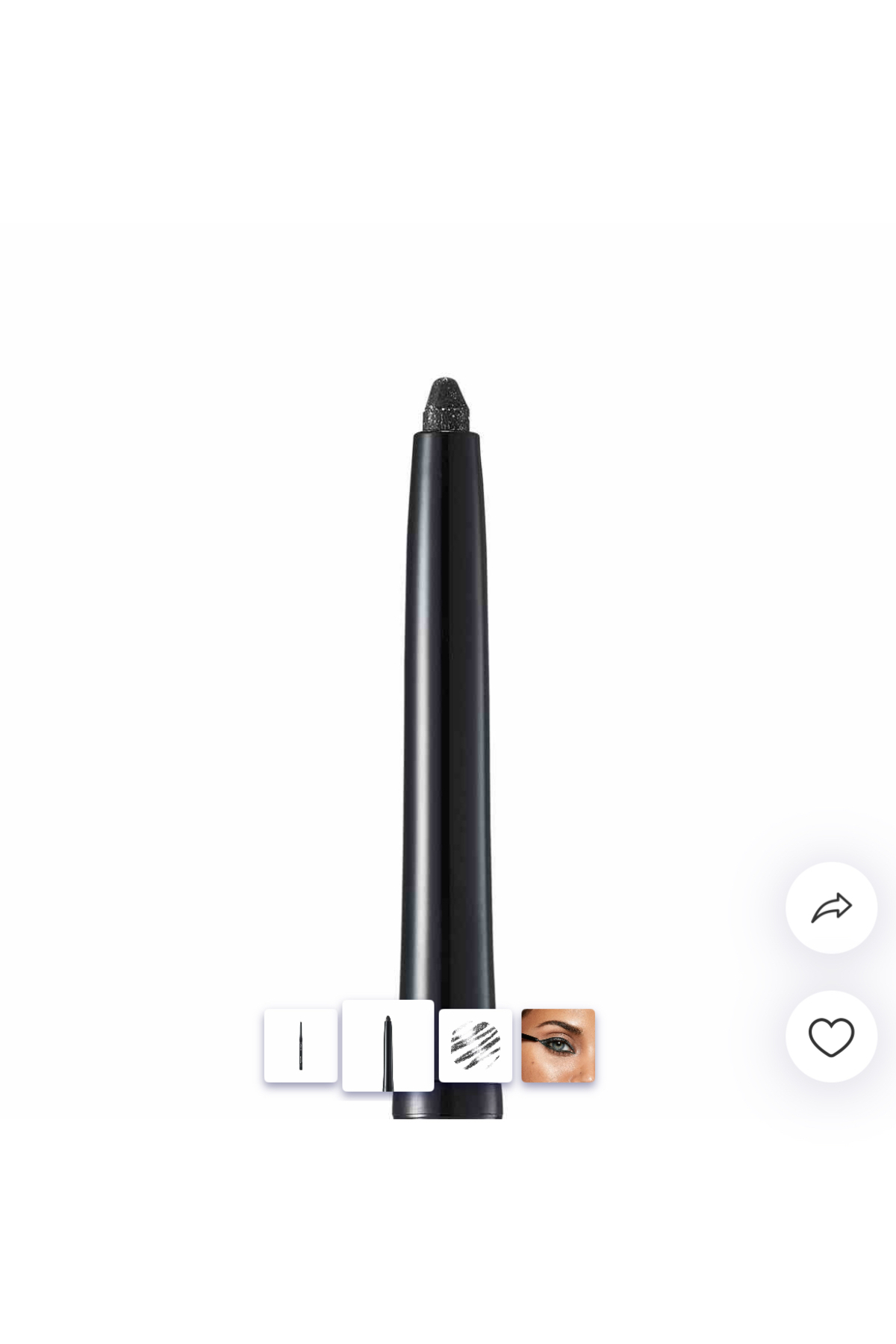Screen dimensions: 896x1344
Task: Show the model eye makeup photo
Action: (x=558, y=1045)
